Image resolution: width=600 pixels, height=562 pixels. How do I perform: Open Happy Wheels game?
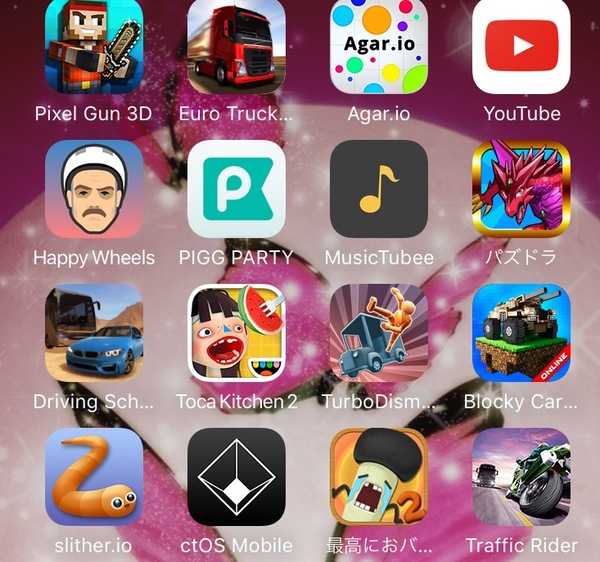point(93,189)
